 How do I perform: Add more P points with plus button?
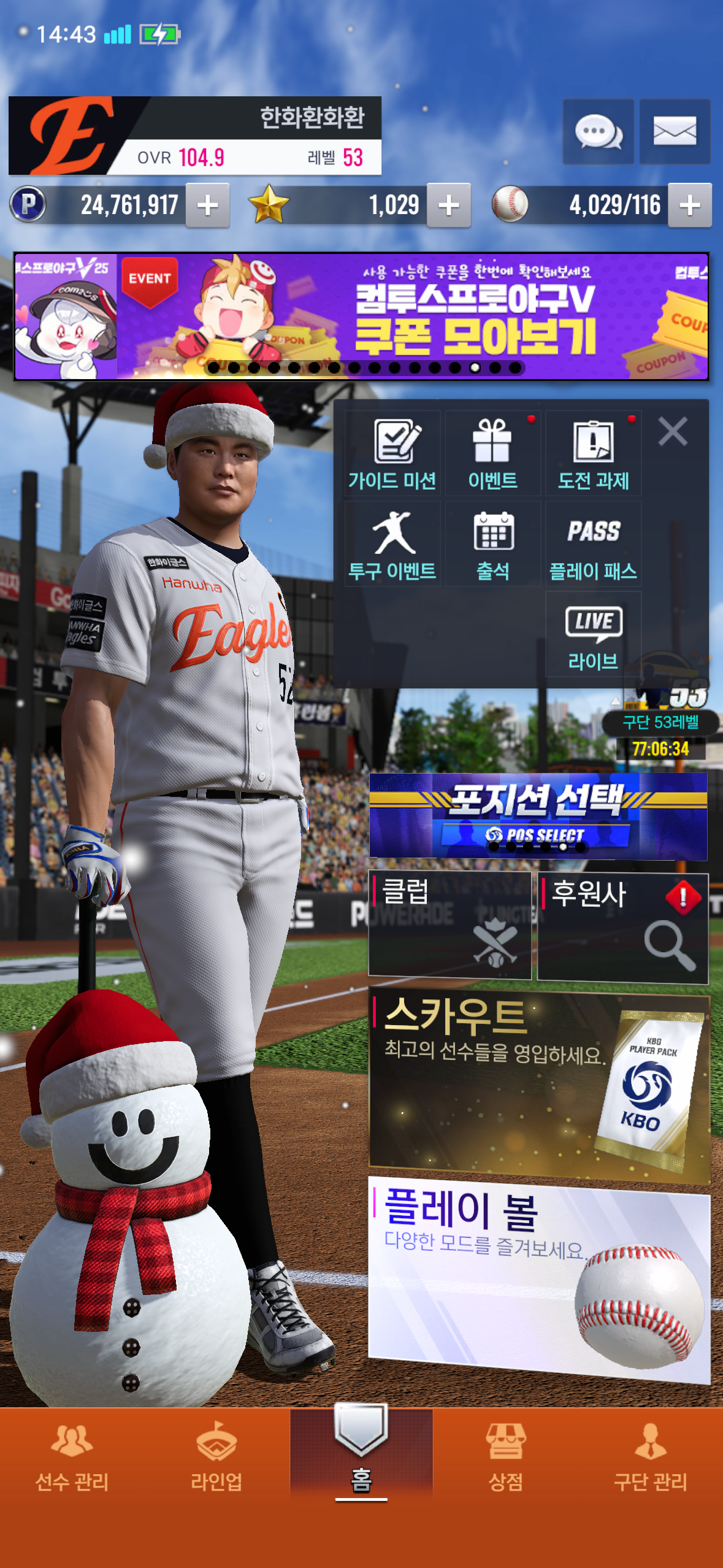tap(208, 206)
